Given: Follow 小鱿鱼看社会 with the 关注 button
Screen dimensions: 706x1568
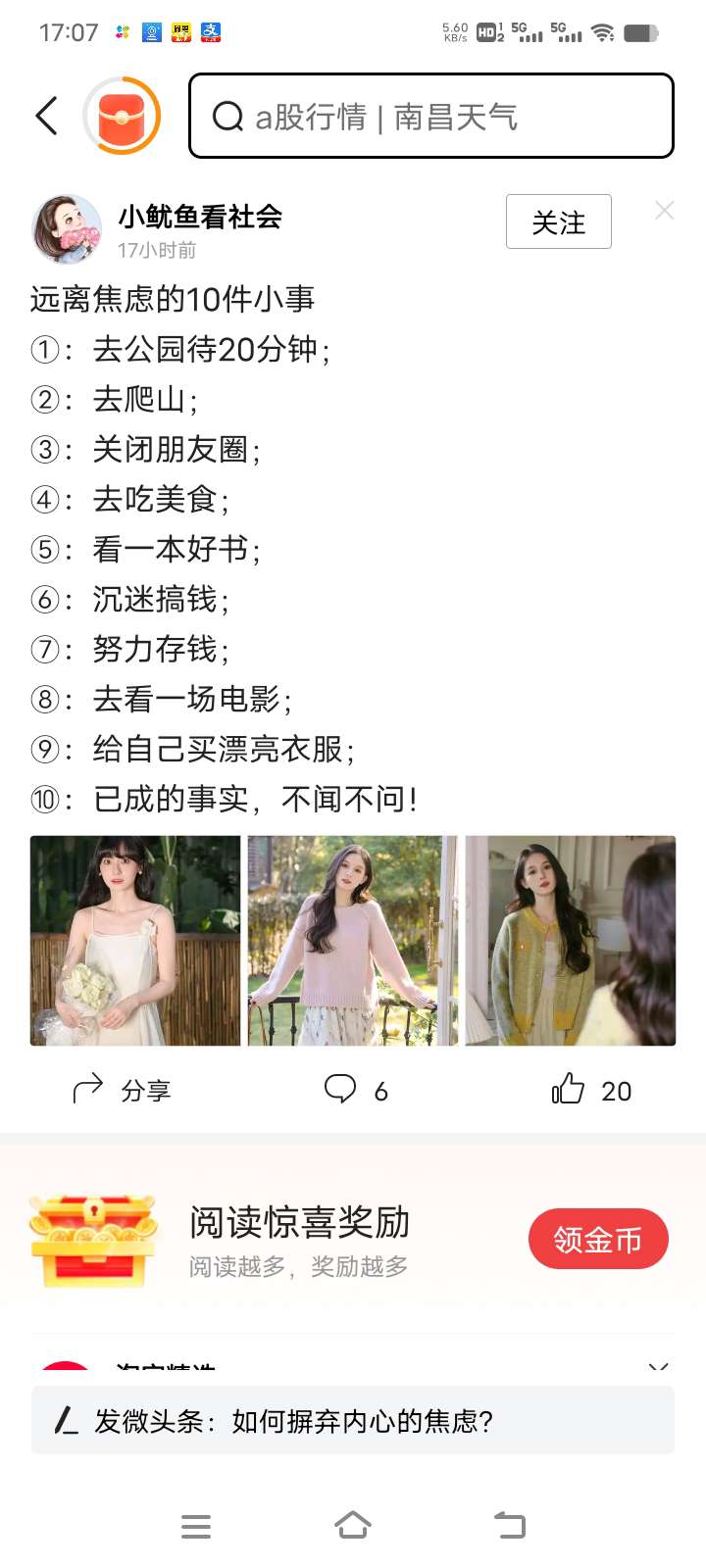Looking at the screenshot, I should 558,222.
